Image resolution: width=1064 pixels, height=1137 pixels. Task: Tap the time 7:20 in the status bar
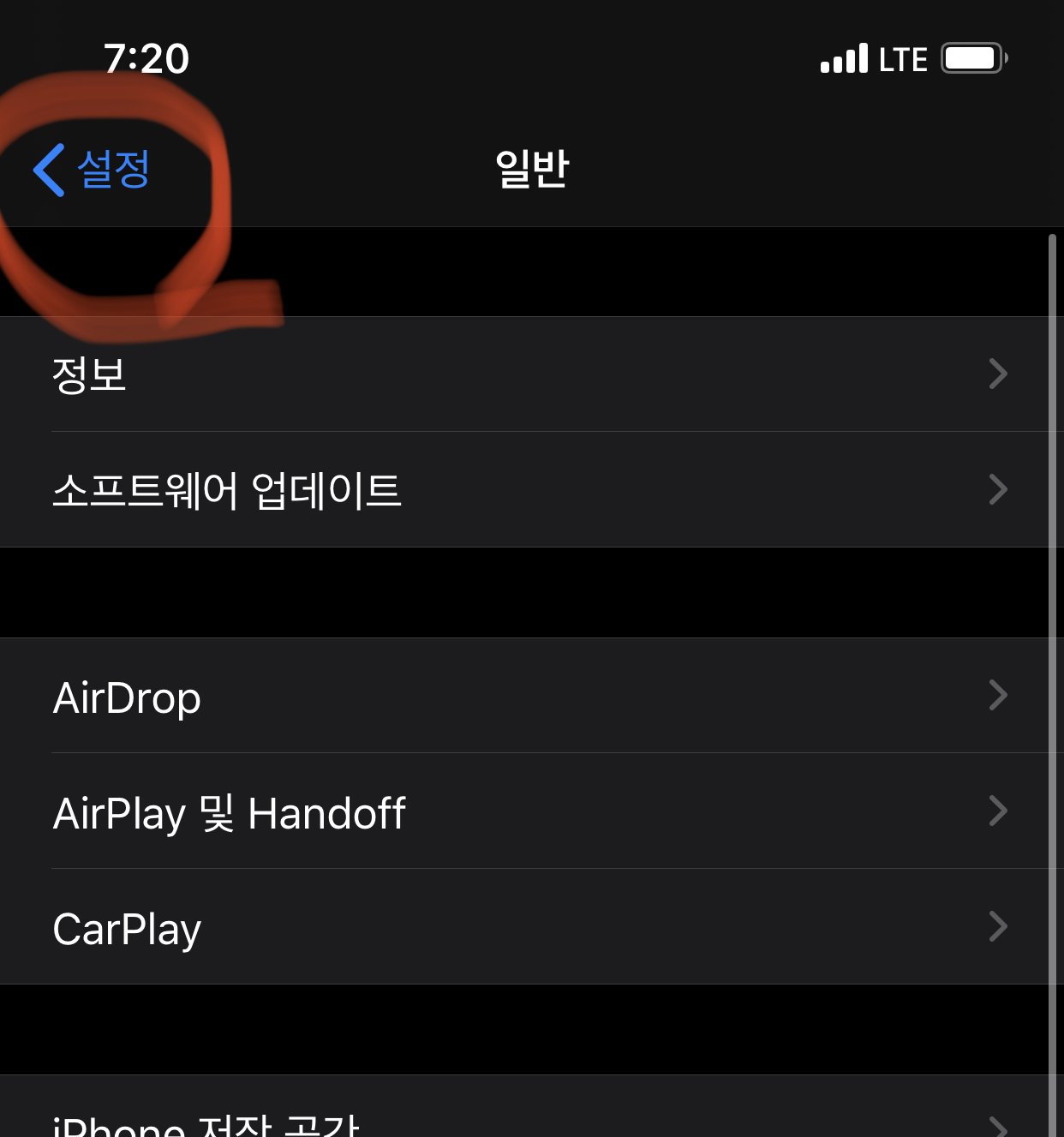click(146, 57)
